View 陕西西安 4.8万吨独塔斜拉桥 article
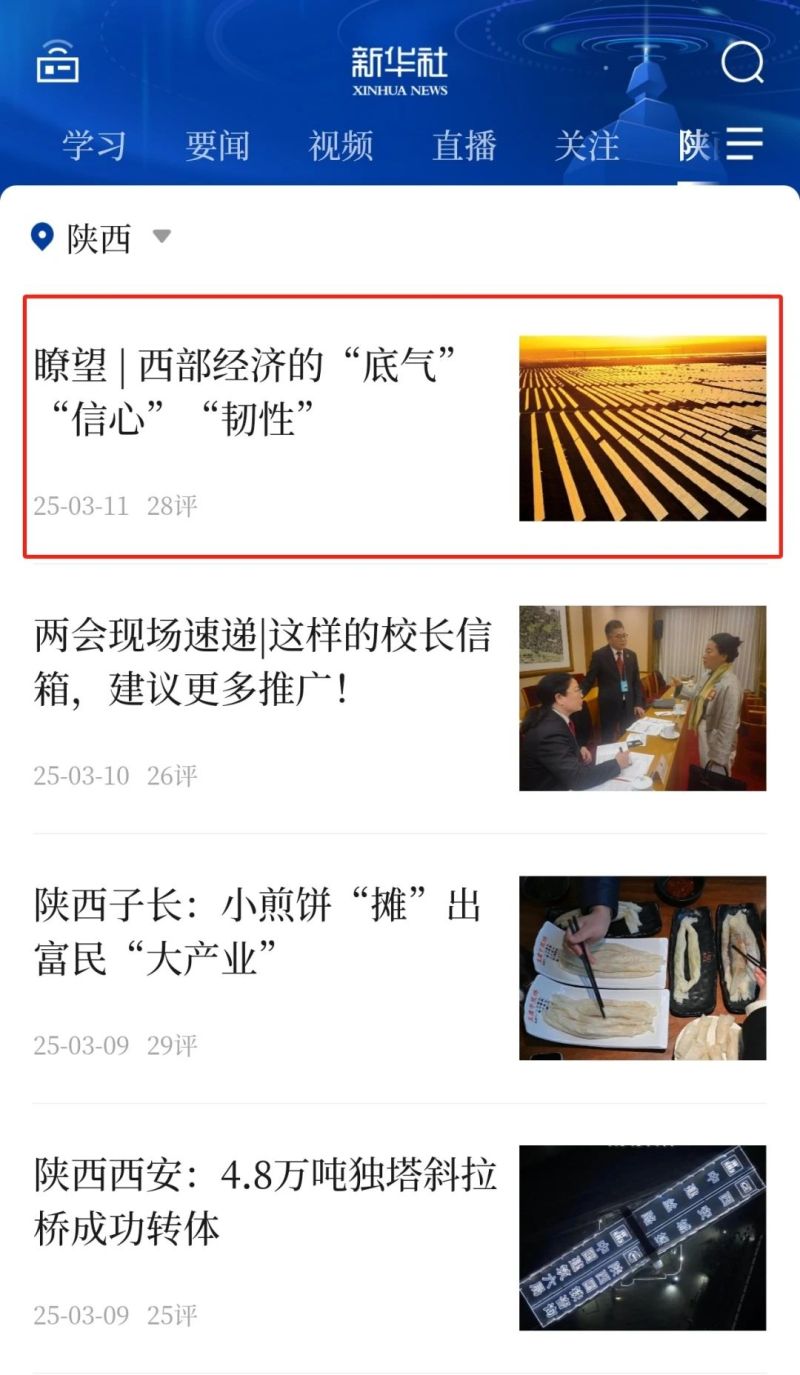This screenshot has height=1375, width=800. tap(265, 1201)
